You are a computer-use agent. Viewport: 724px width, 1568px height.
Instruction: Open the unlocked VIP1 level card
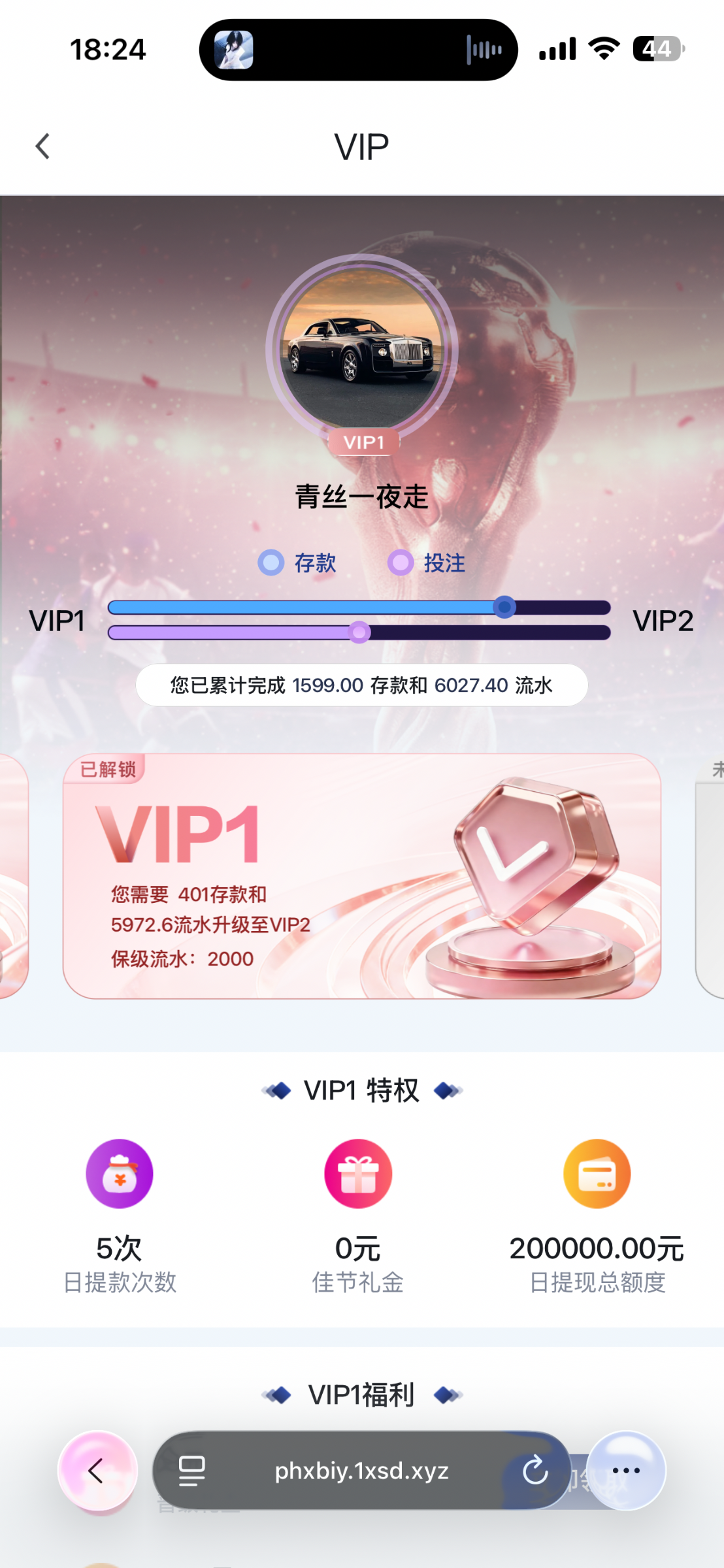click(x=361, y=876)
